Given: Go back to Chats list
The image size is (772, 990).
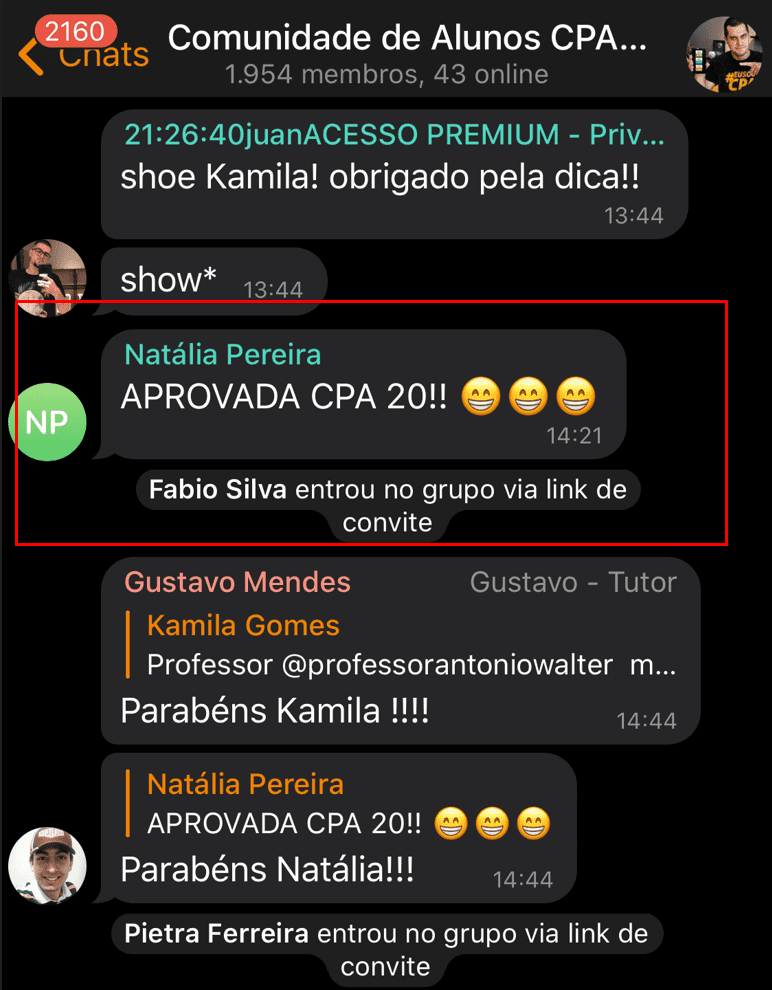Looking at the screenshot, I should coord(85,54).
